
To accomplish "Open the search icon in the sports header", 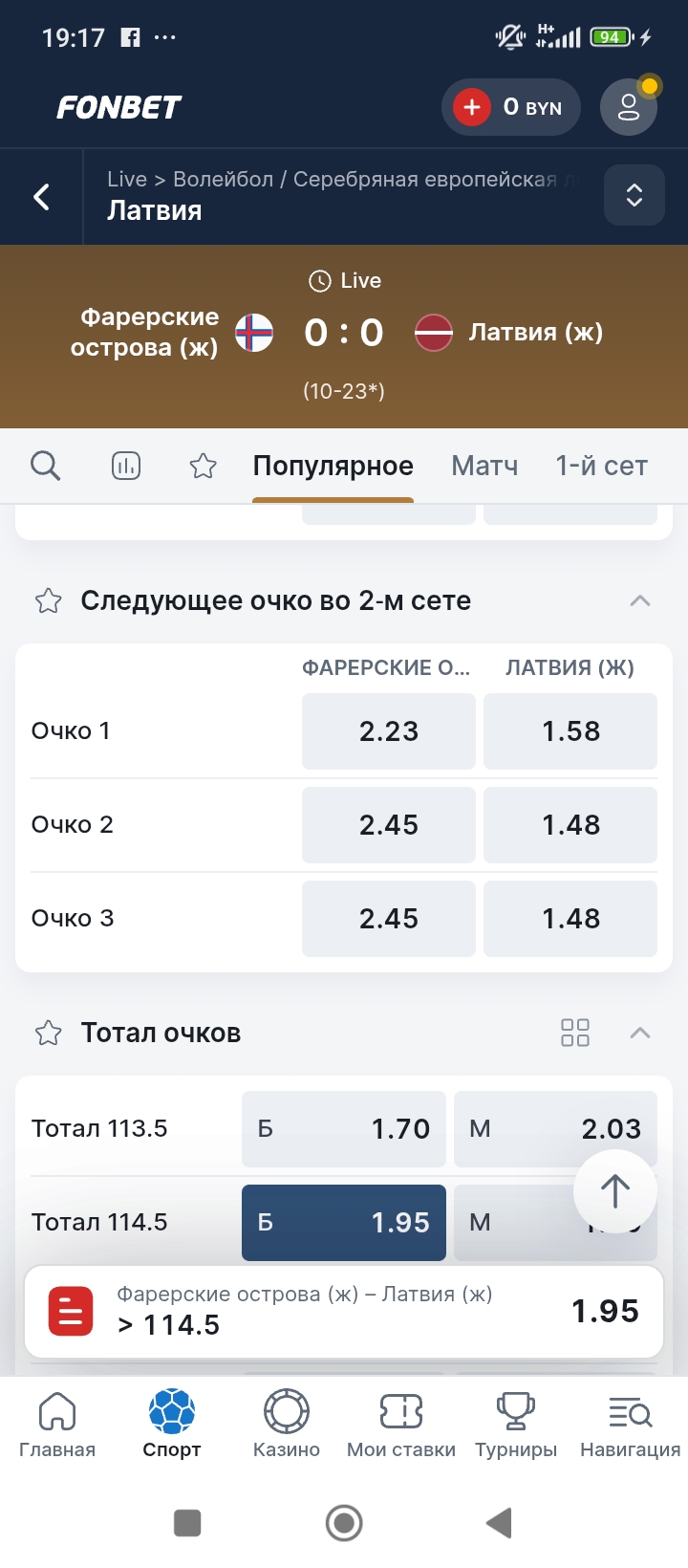I will tap(45, 466).
